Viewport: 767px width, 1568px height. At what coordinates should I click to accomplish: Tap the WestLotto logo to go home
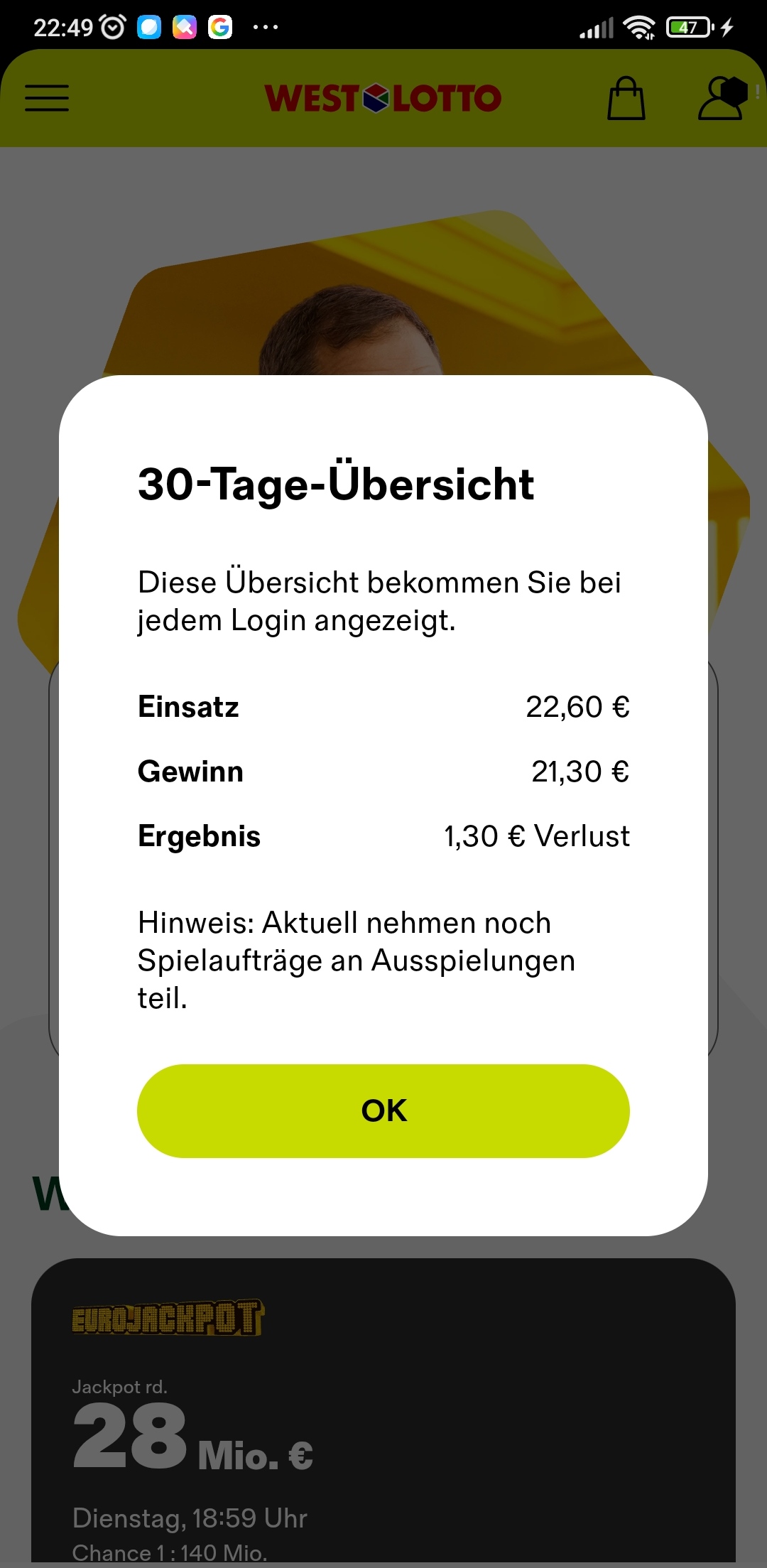[x=383, y=98]
